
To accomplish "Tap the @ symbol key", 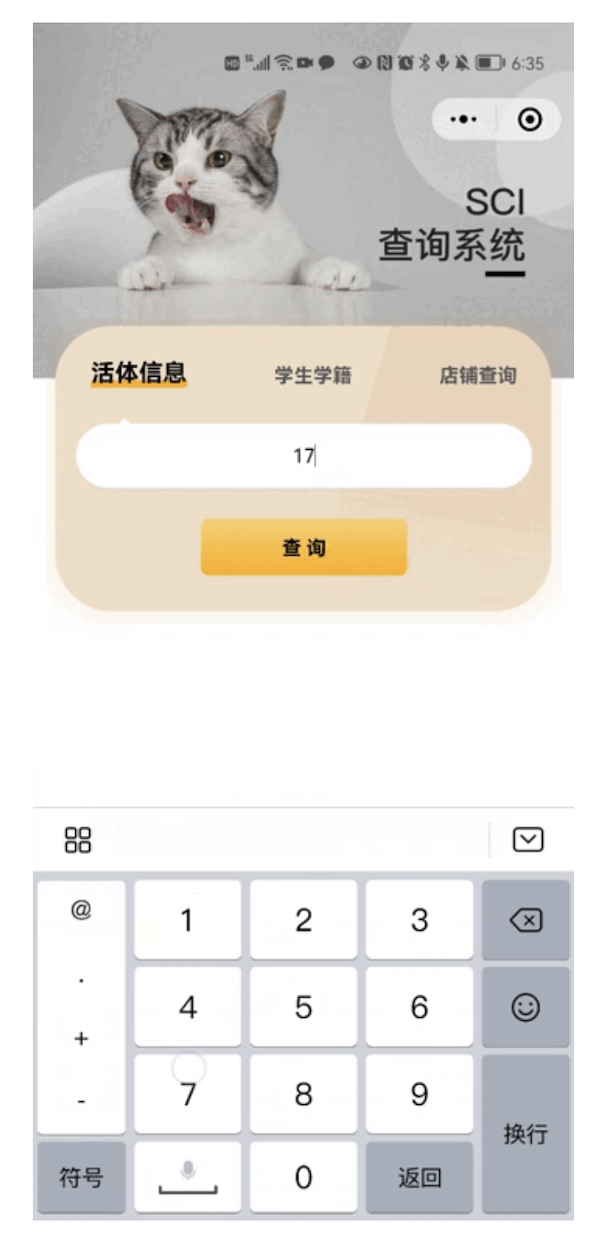I will click(x=81, y=910).
